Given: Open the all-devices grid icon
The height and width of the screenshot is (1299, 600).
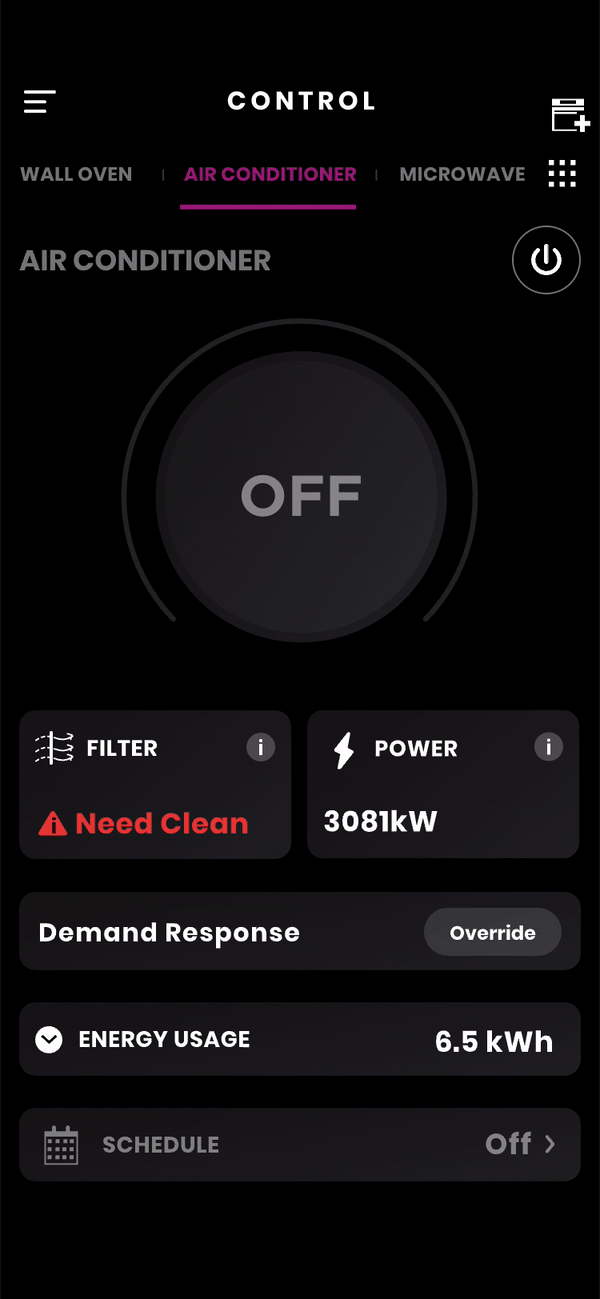Looking at the screenshot, I should (562, 173).
